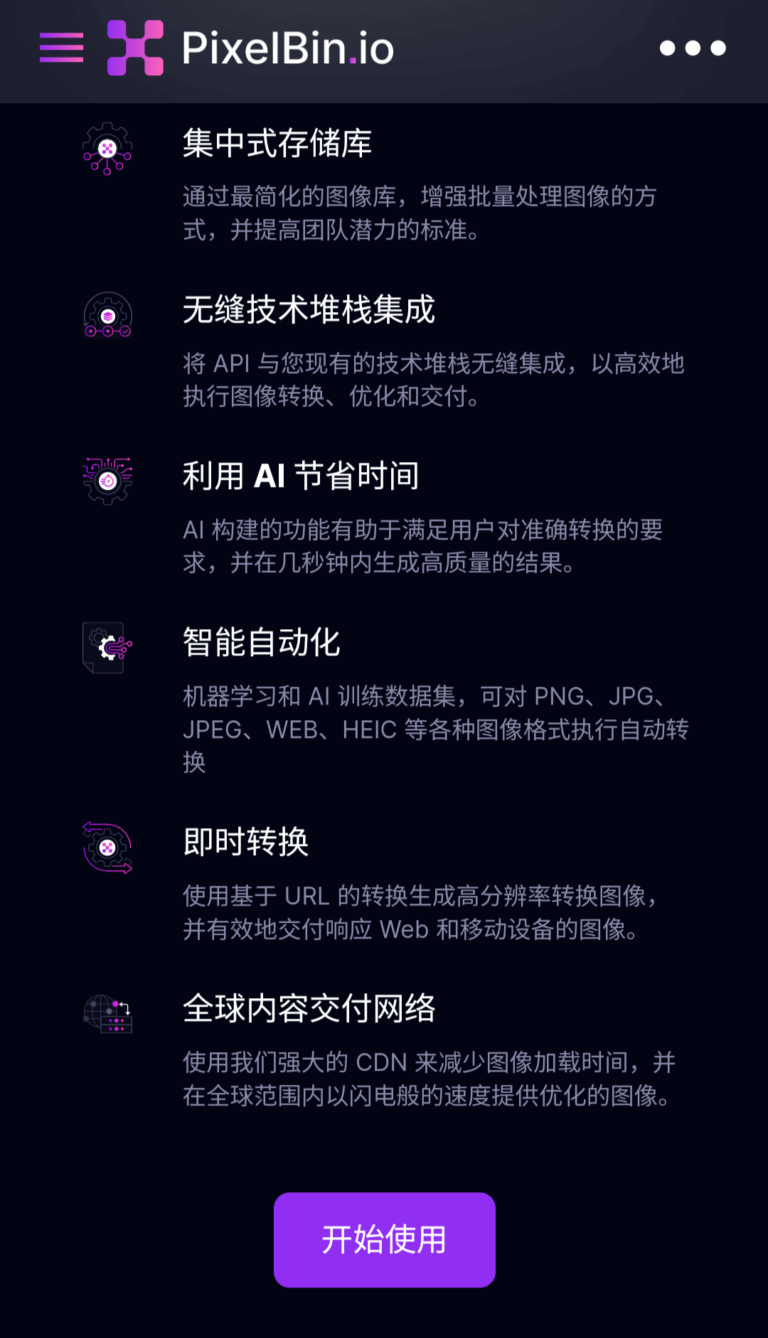The image size is (768, 1338).
Task: Tap the 开始使用 button
Action: [384, 1239]
